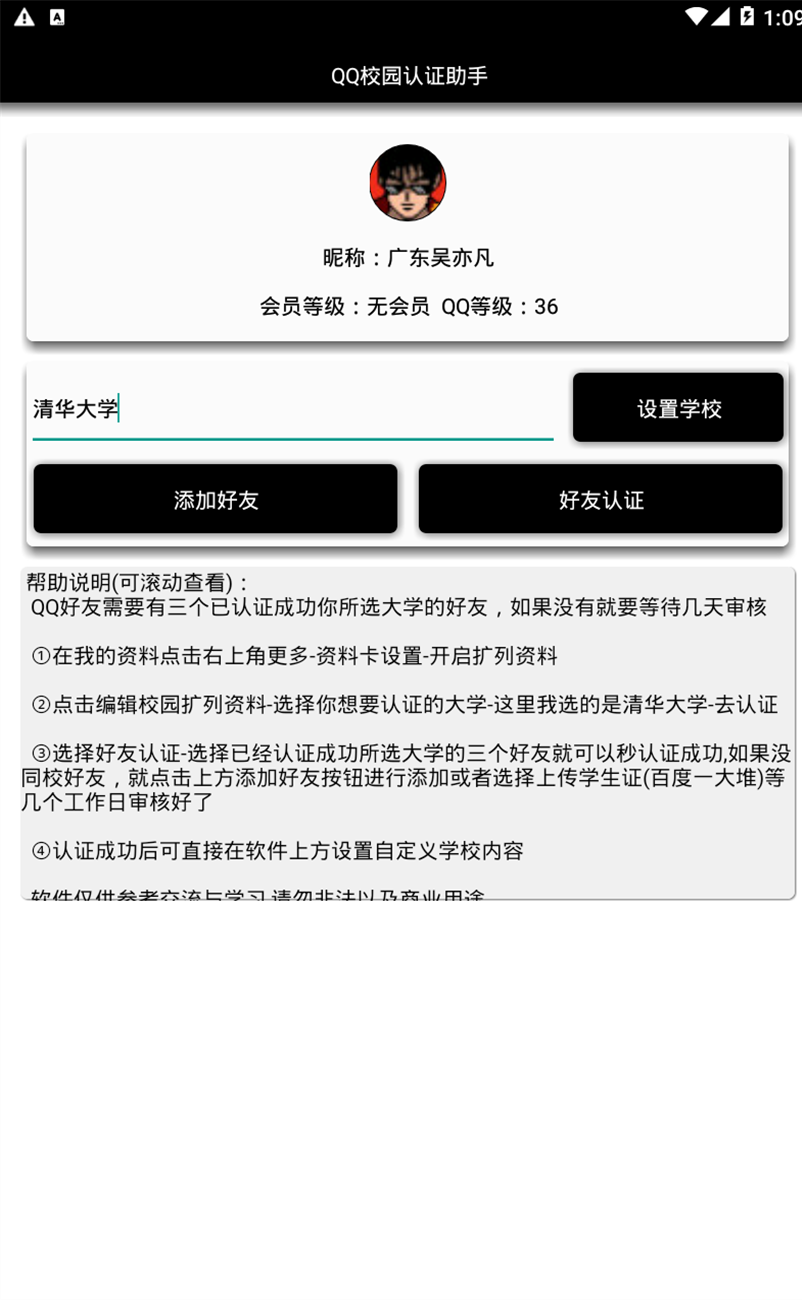Open 好友认证
The image size is (802, 1300).
[x=600, y=499]
